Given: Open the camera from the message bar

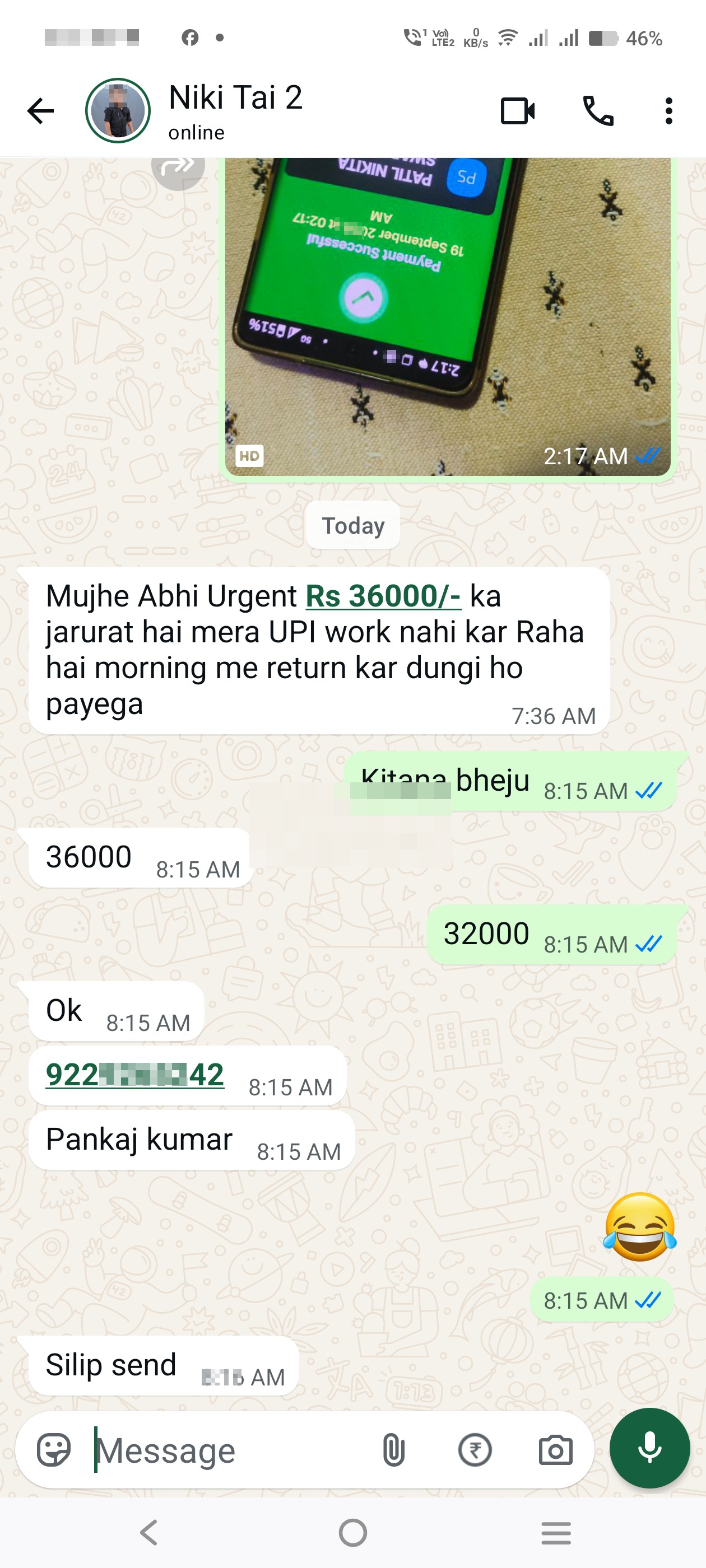Looking at the screenshot, I should click(x=555, y=1450).
